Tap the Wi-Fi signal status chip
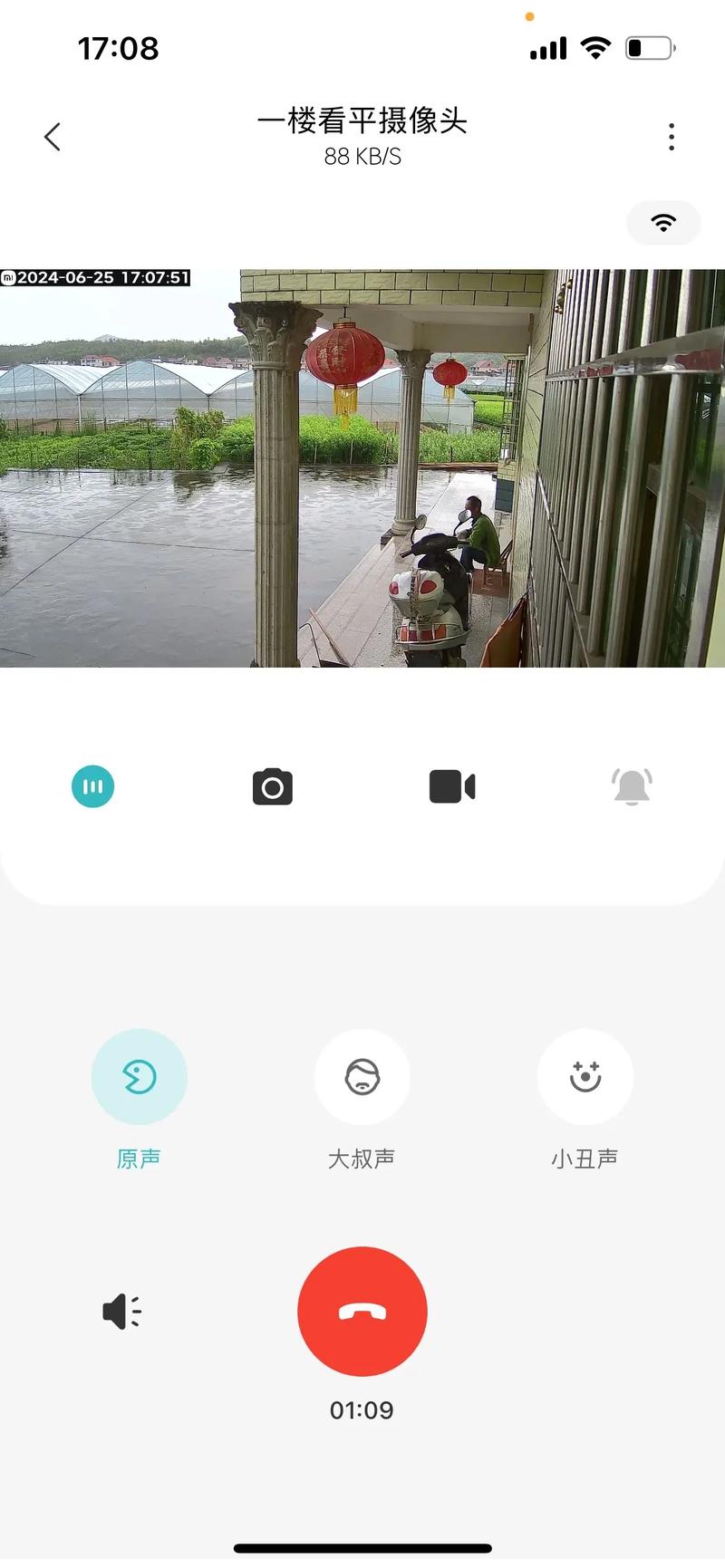 click(663, 223)
